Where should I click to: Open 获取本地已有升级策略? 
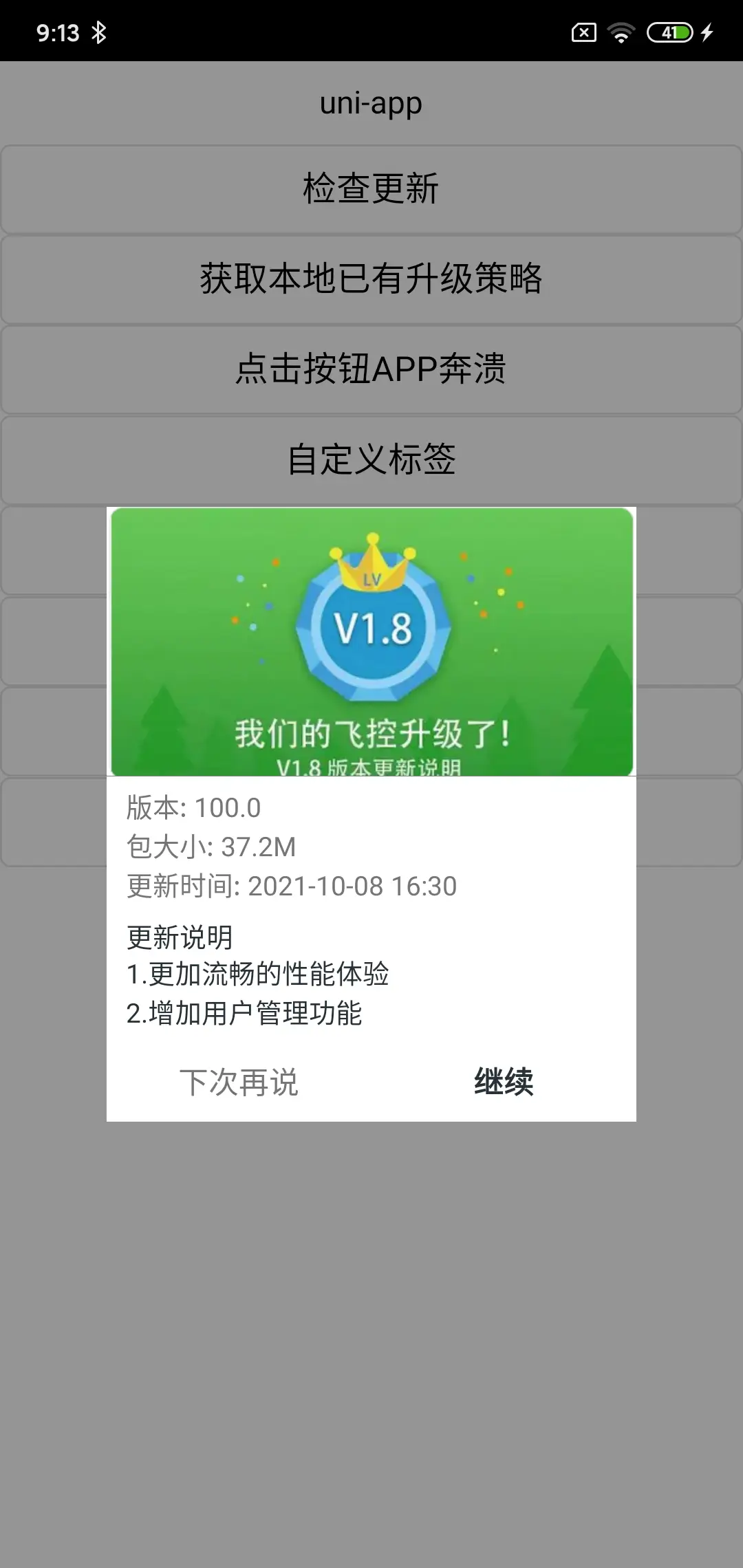pyautogui.click(x=371, y=279)
